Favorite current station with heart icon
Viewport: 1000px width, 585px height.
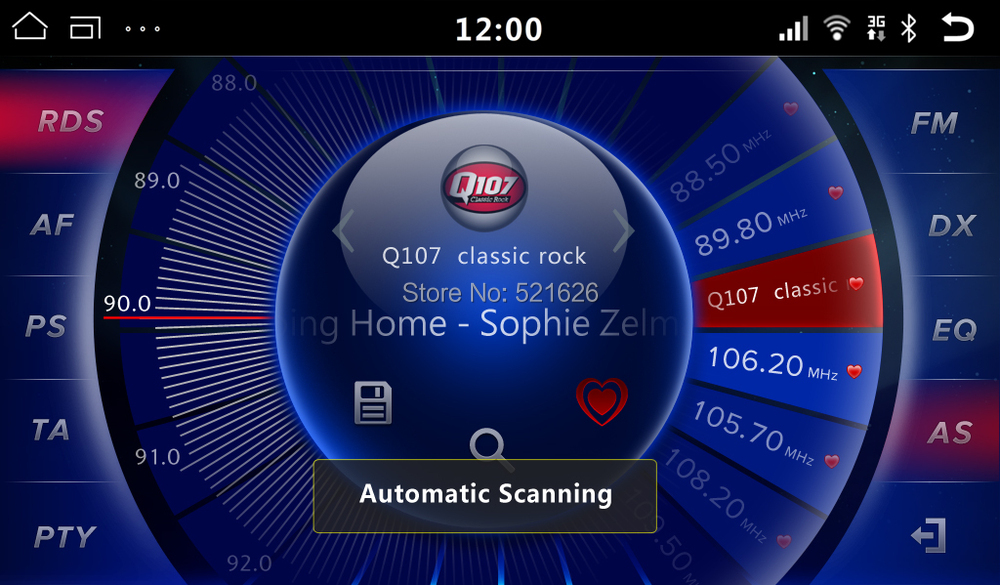[x=601, y=402]
